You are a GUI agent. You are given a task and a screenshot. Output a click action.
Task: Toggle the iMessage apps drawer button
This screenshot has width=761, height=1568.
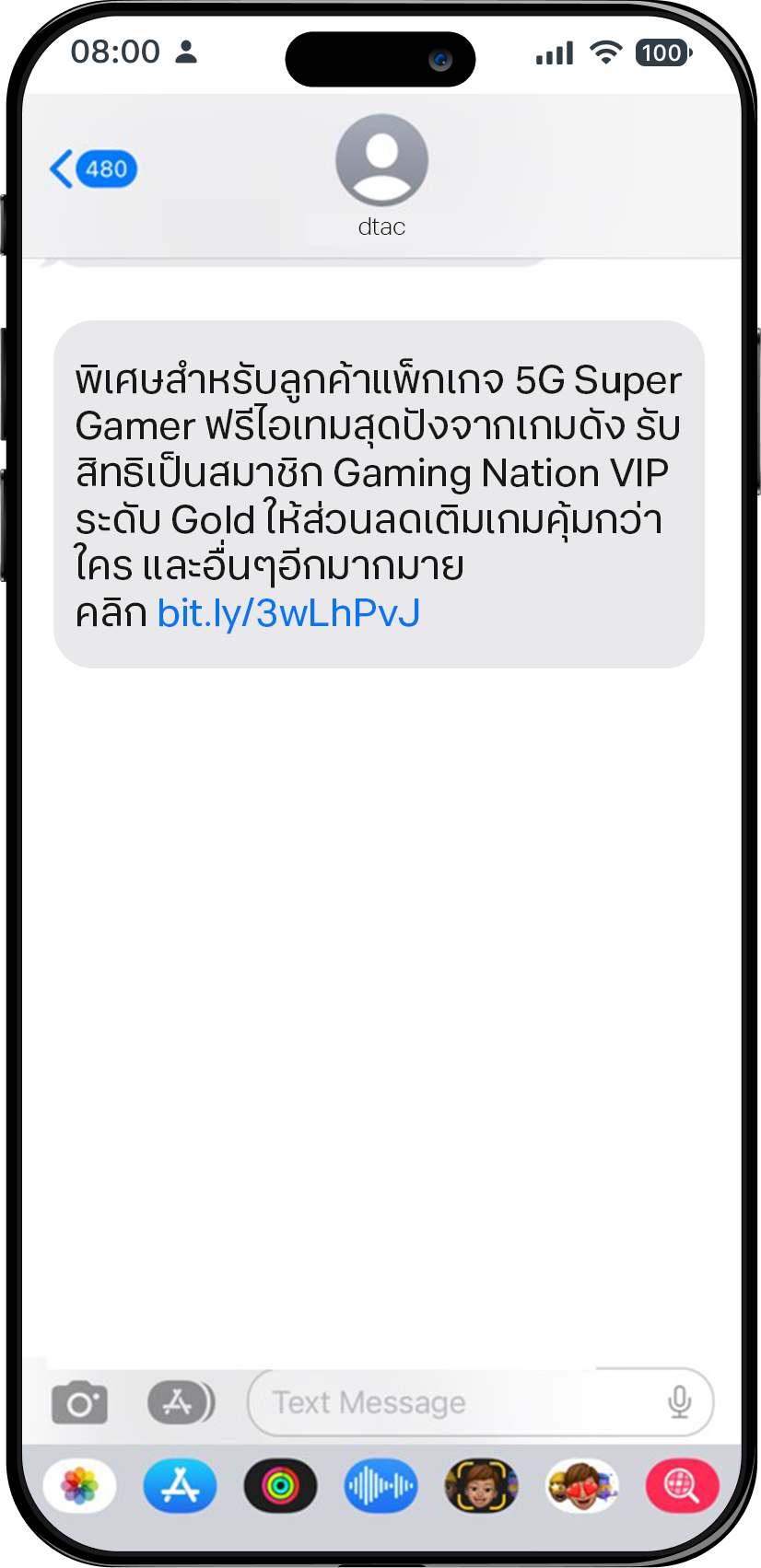click(181, 1403)
